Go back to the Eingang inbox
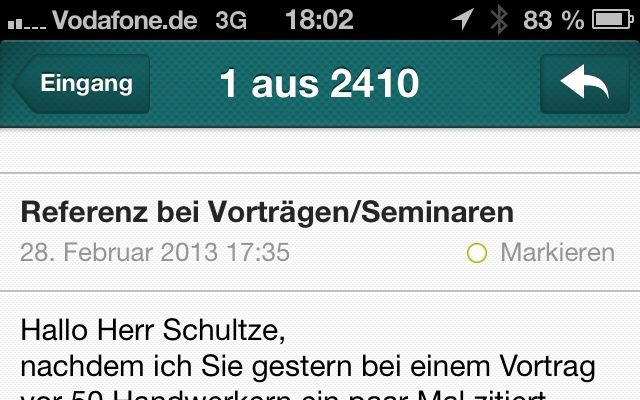 (x=85, y=84)
